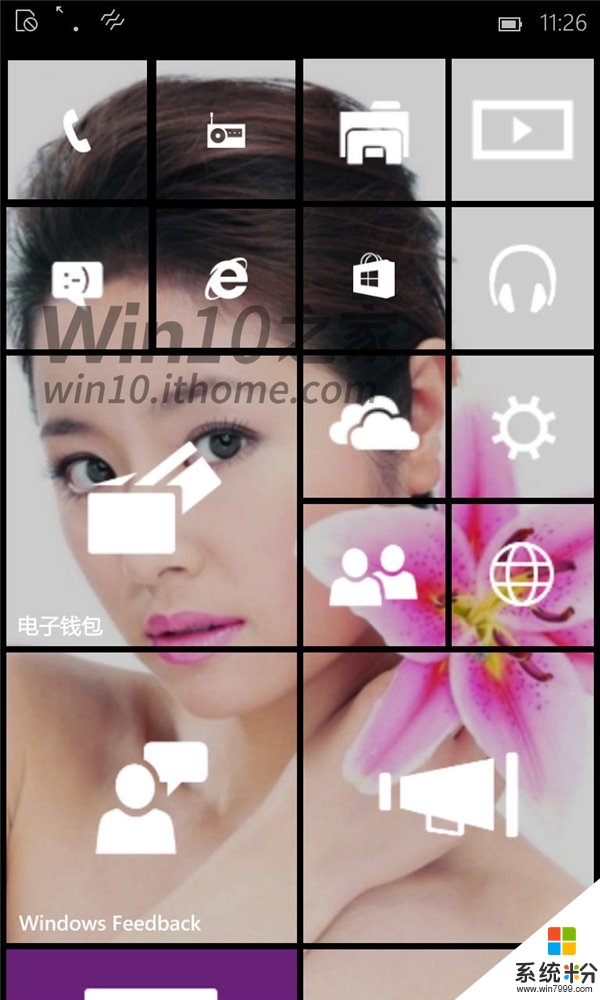Tap the globe tile
Image resolution: width=600 pixels, height=1000 pixels.
click(521, 575)
